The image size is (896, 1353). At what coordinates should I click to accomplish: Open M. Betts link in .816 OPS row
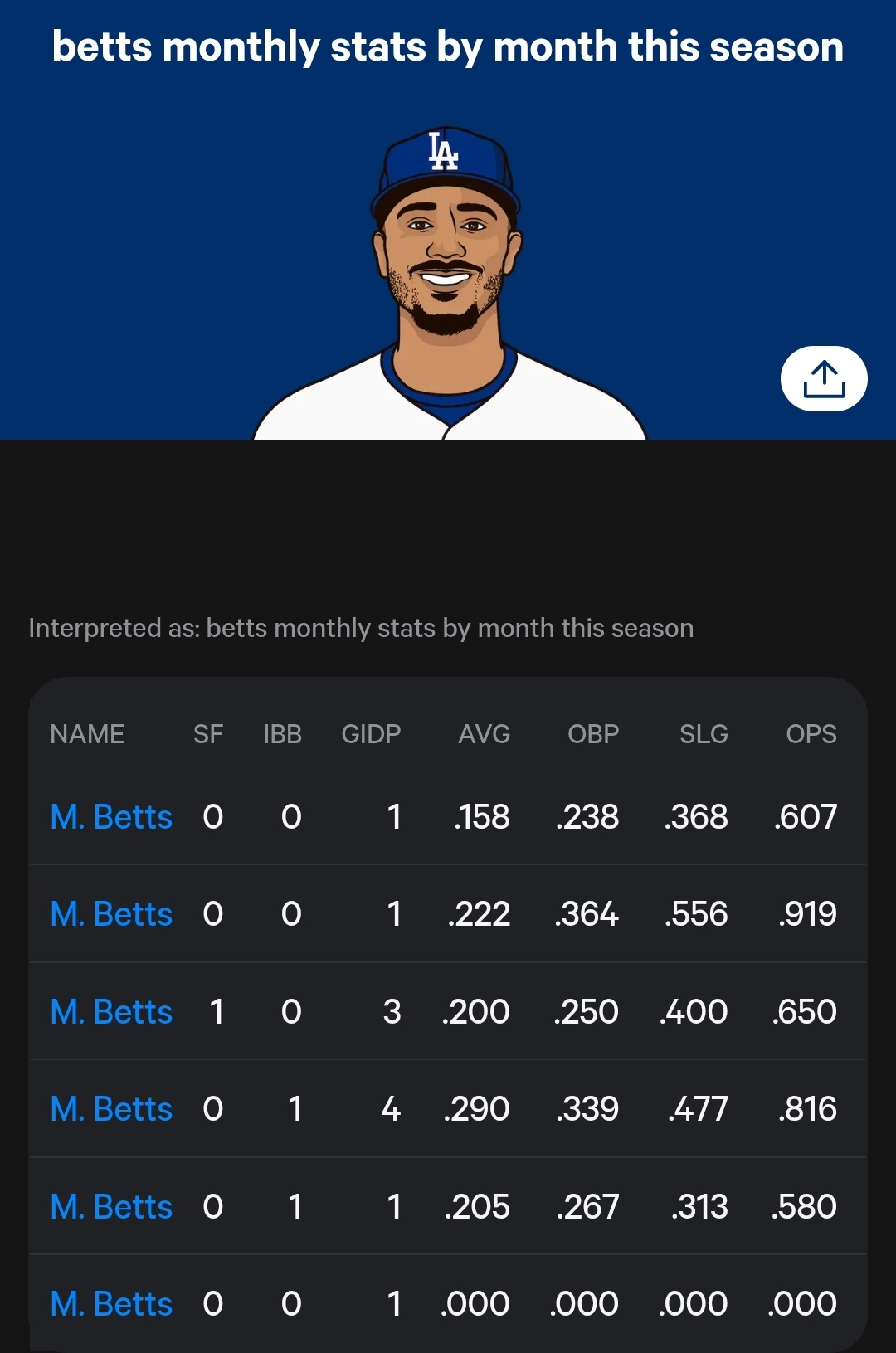click(x=111, y=1109)
